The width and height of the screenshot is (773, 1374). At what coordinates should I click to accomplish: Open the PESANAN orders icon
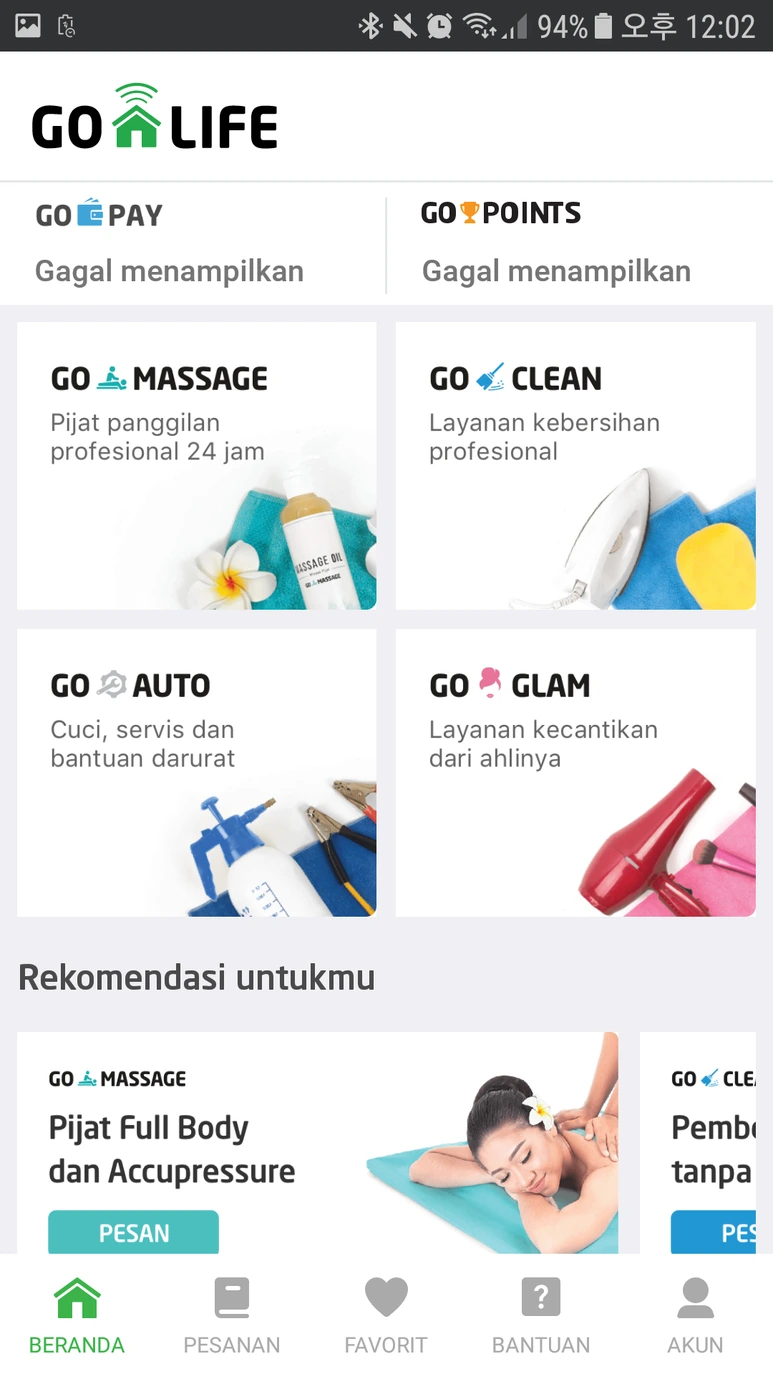tap(232, 1296)
